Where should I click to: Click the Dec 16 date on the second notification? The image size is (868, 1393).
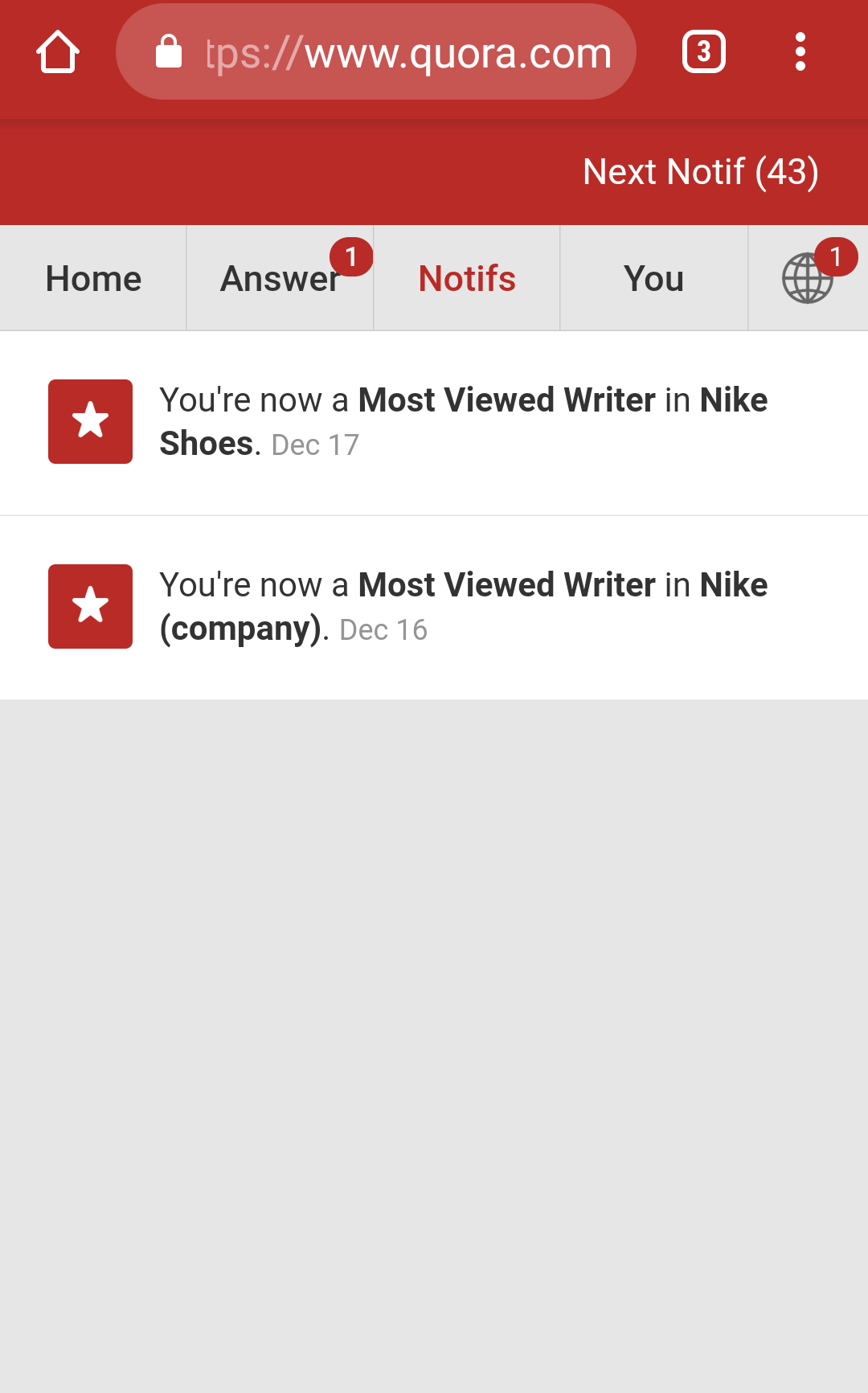(383, 629)
